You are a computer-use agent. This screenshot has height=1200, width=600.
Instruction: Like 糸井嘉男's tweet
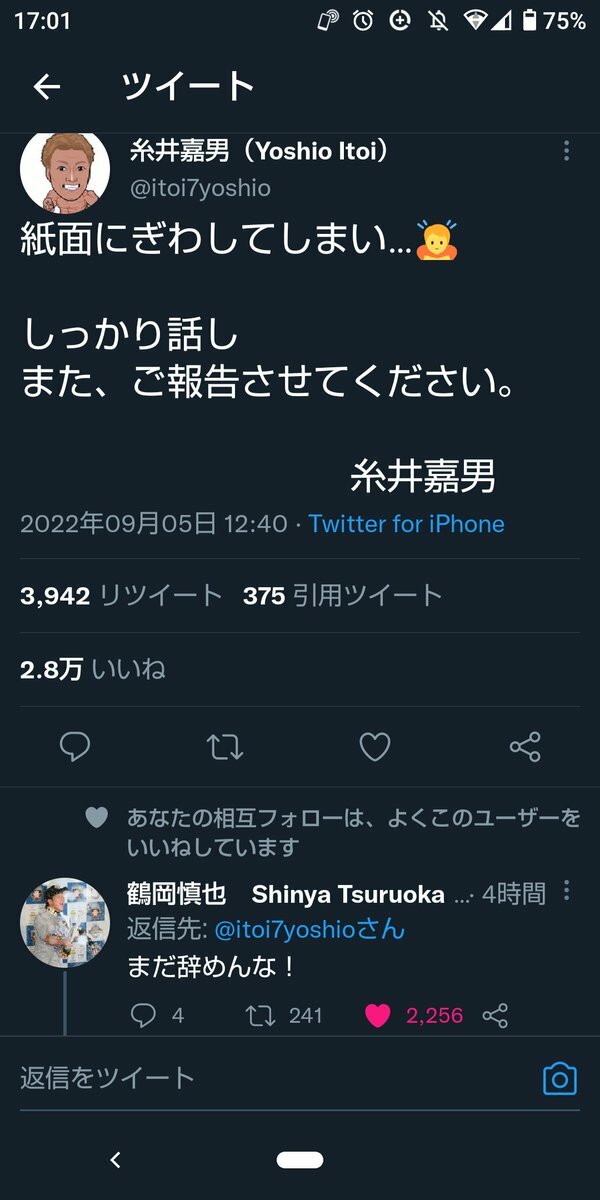pyautogui.click(x=375, y=746)
